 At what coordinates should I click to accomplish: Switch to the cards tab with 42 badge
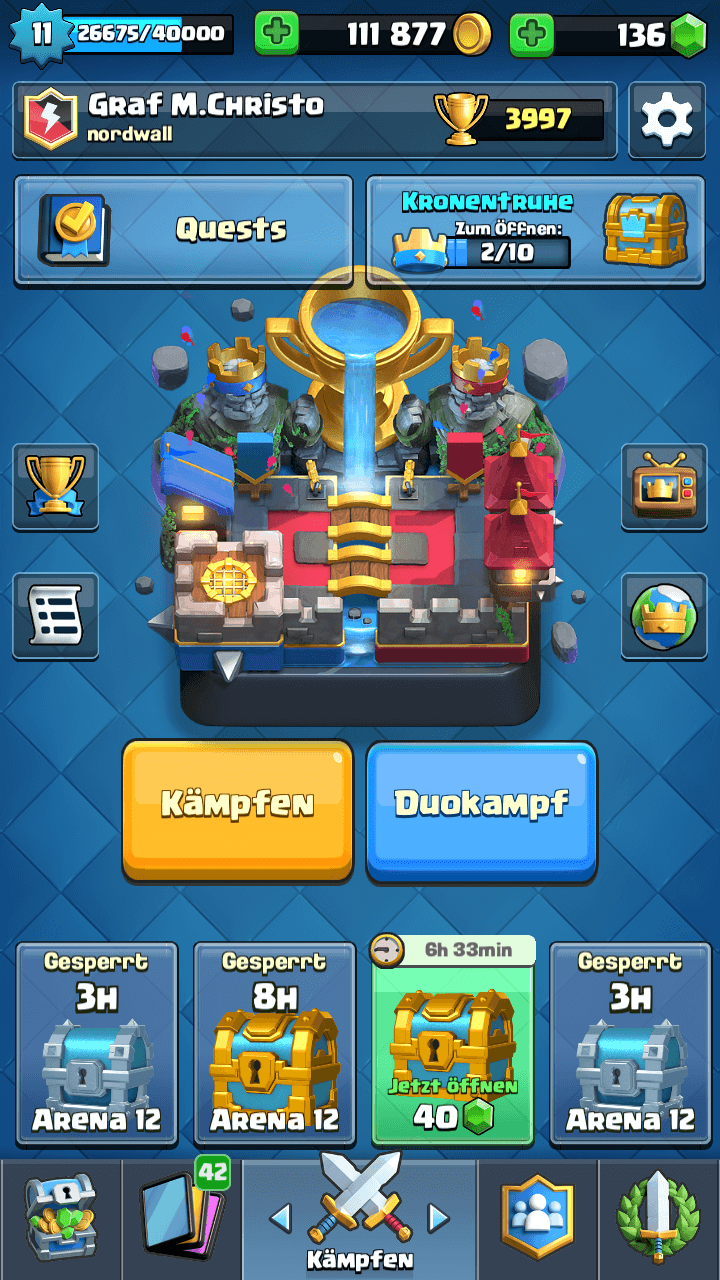tap(181, 1220)
